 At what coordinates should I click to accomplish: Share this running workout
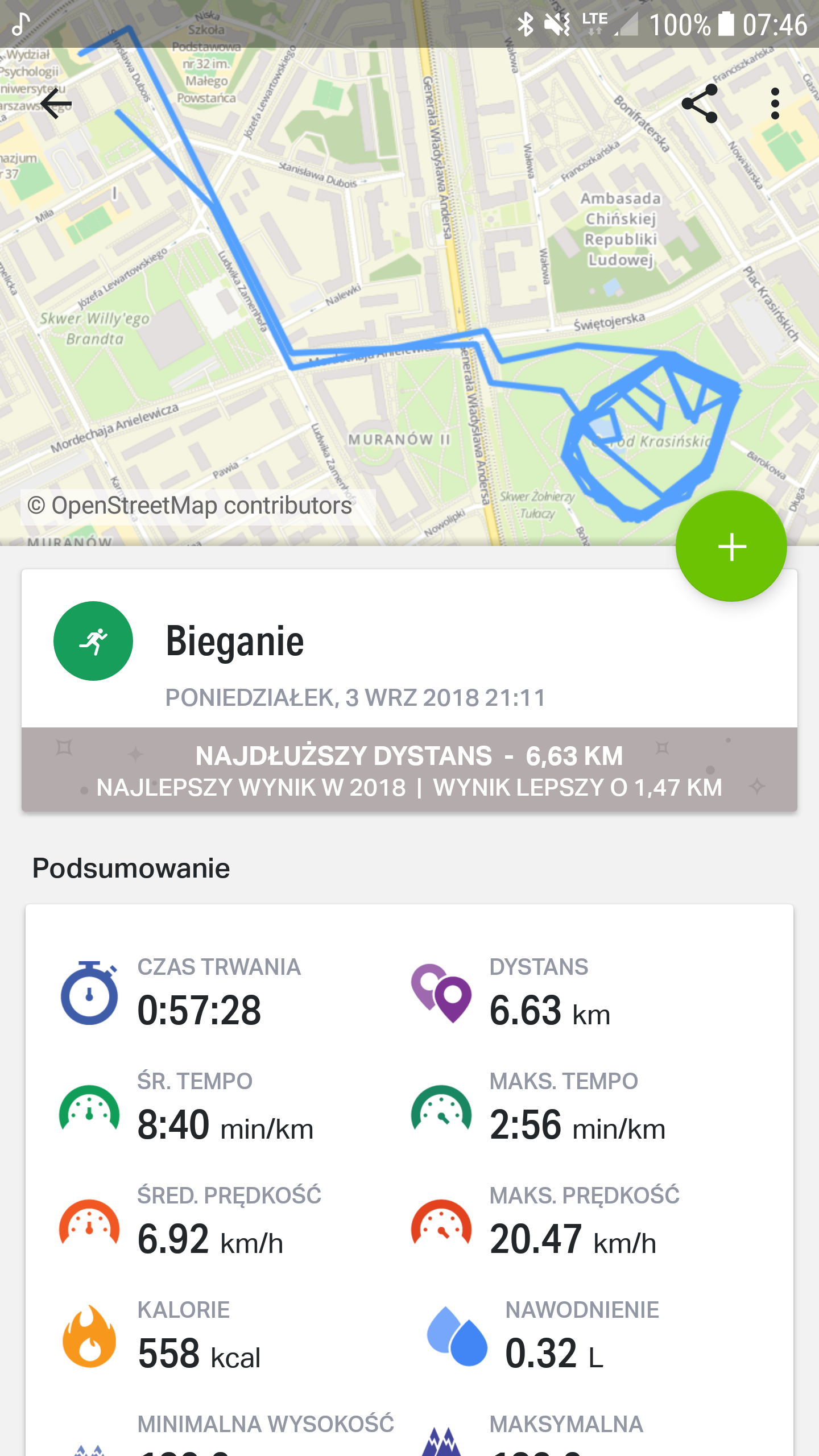(700, 104)
